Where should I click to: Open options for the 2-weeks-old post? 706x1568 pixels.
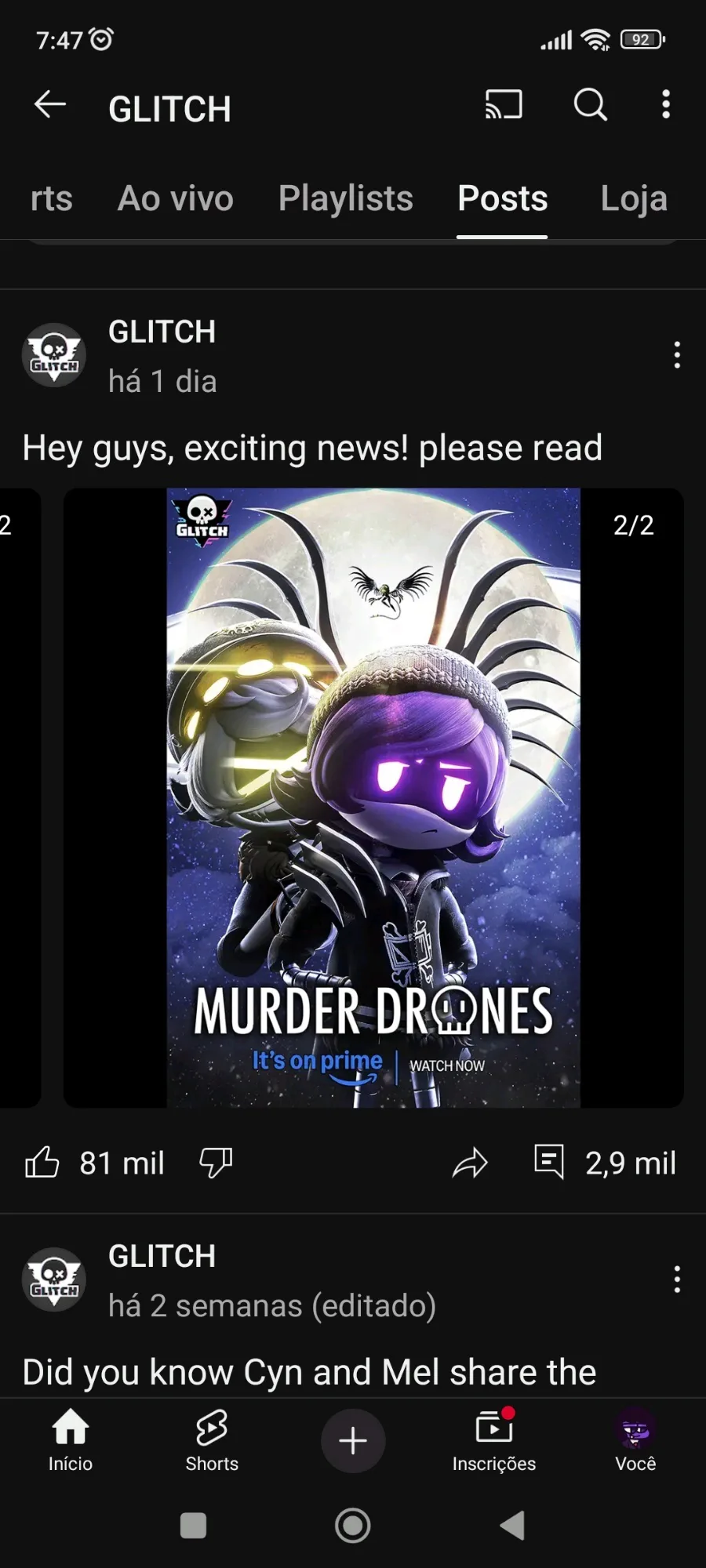pos(677,1279)
